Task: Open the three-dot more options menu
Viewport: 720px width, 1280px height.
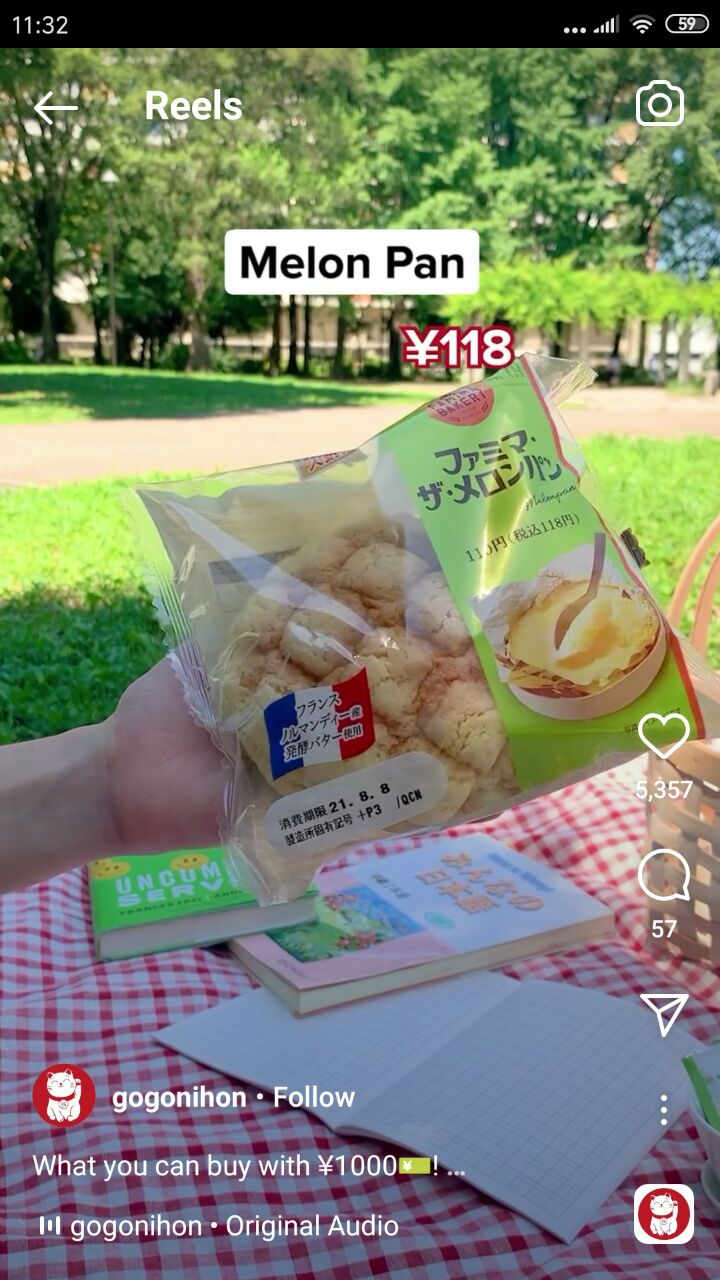Action: pos(663,1109)
